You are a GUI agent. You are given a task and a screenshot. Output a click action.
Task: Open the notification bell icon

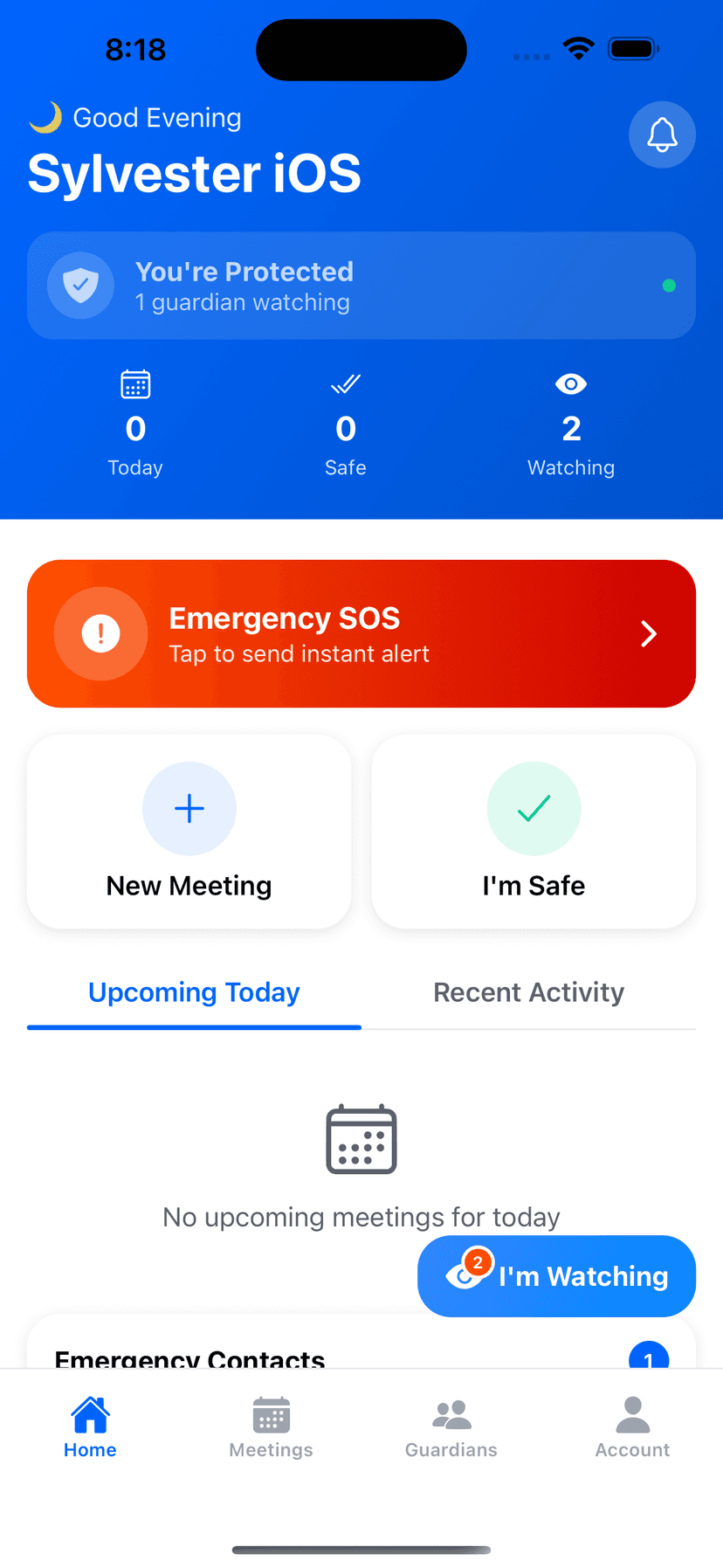[x=662, y=135]
